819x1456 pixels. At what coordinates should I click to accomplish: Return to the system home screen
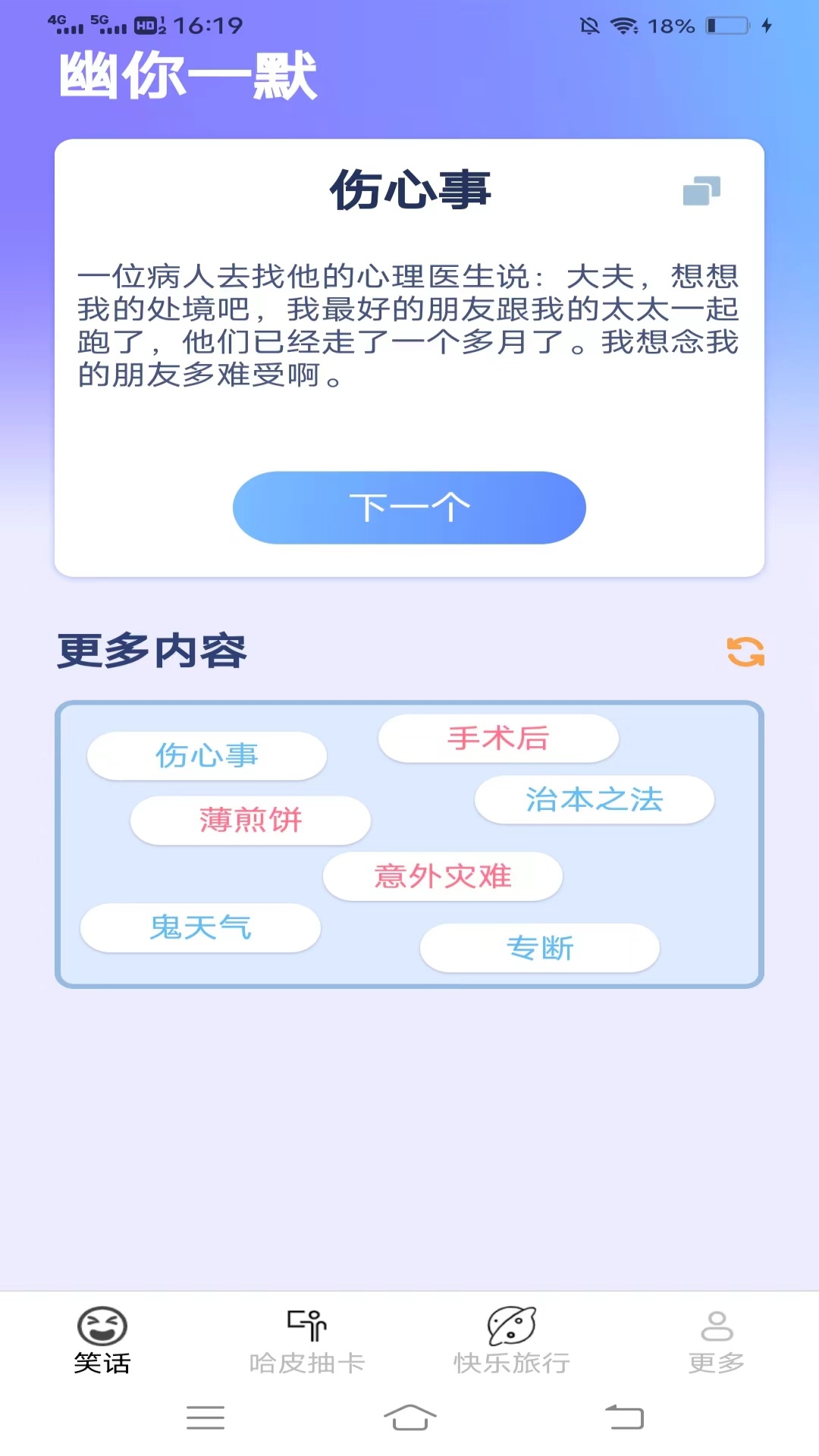[x=409, y=1417]
